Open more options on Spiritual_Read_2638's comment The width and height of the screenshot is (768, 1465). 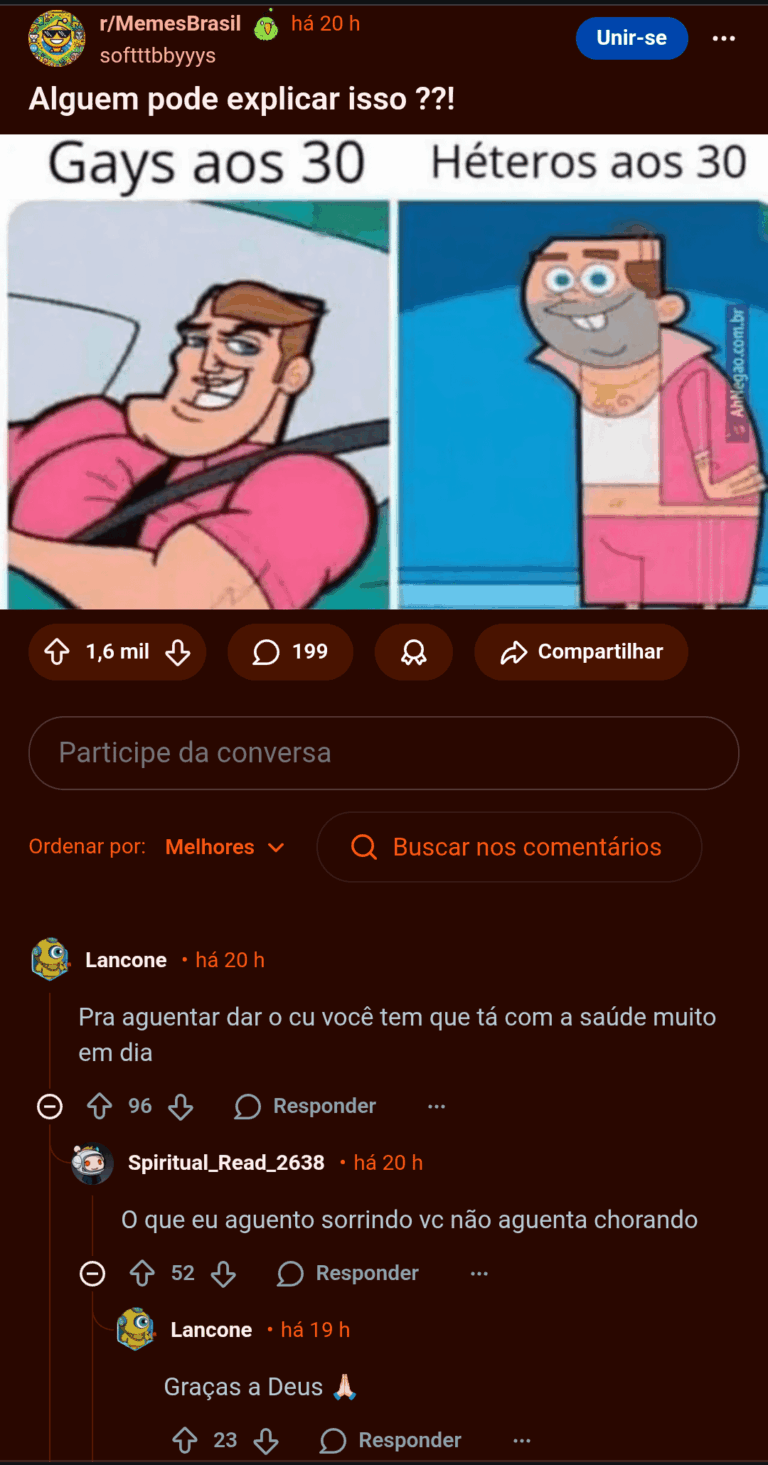[x=479, y=1273]
